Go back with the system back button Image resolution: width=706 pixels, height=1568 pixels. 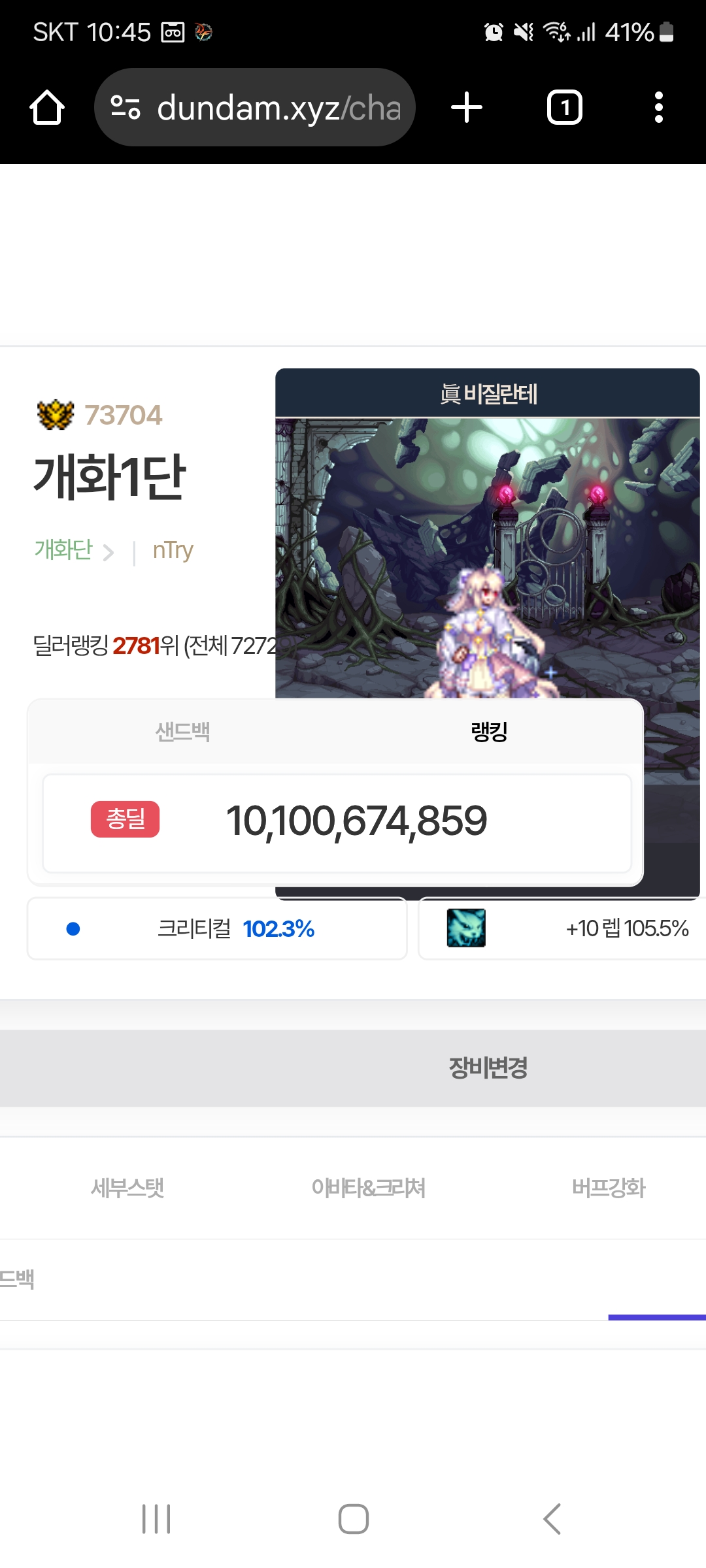point(552,1518)
